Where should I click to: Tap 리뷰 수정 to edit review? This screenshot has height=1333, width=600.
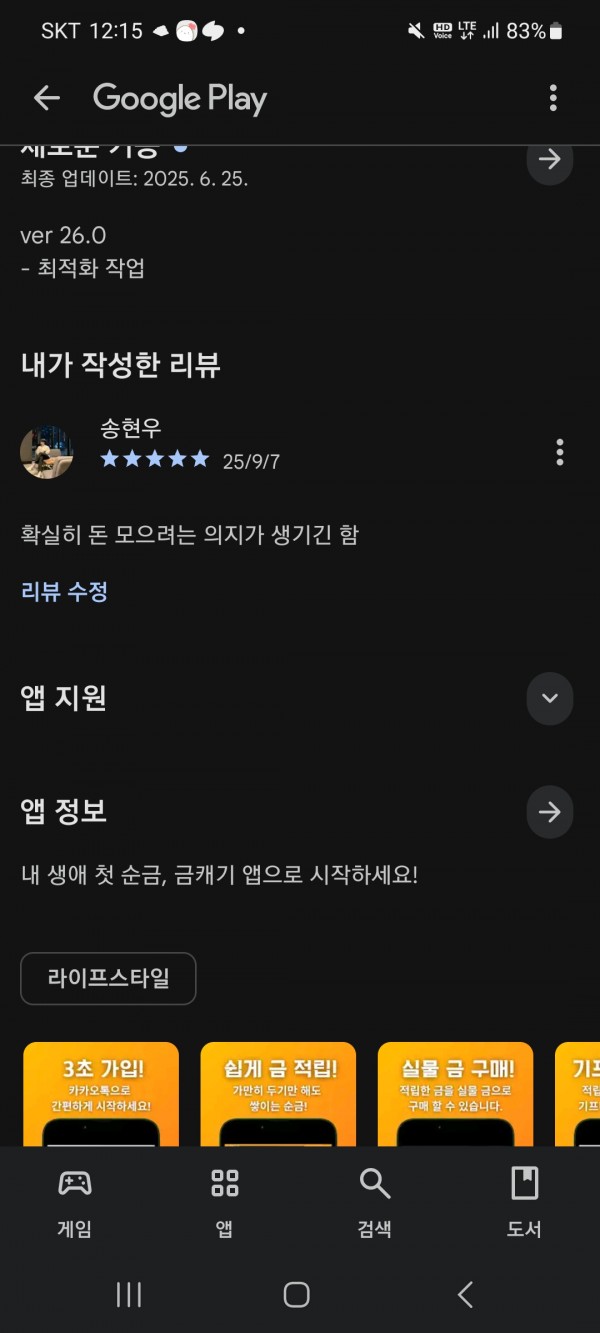[x=64, y=591]
